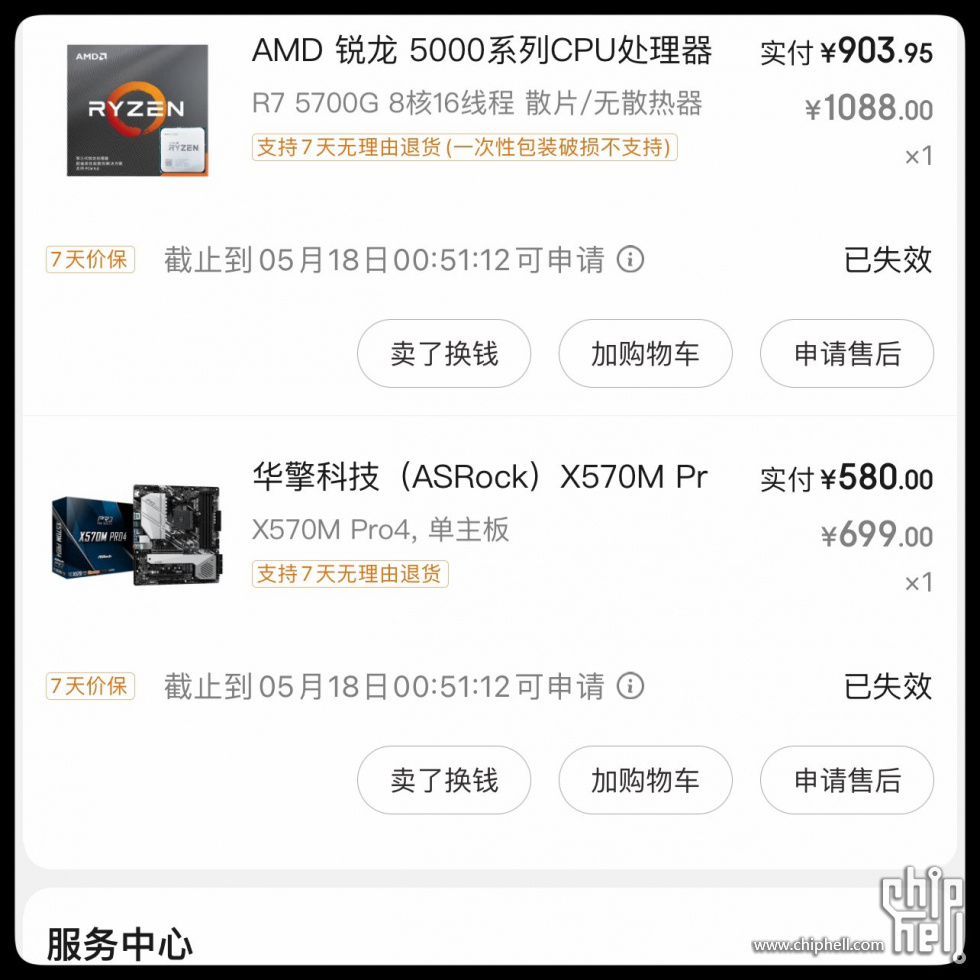This screenshot has height=980, width=980.
Task: Apply for after-sales on ASRock motherboard
Action: 847,781
